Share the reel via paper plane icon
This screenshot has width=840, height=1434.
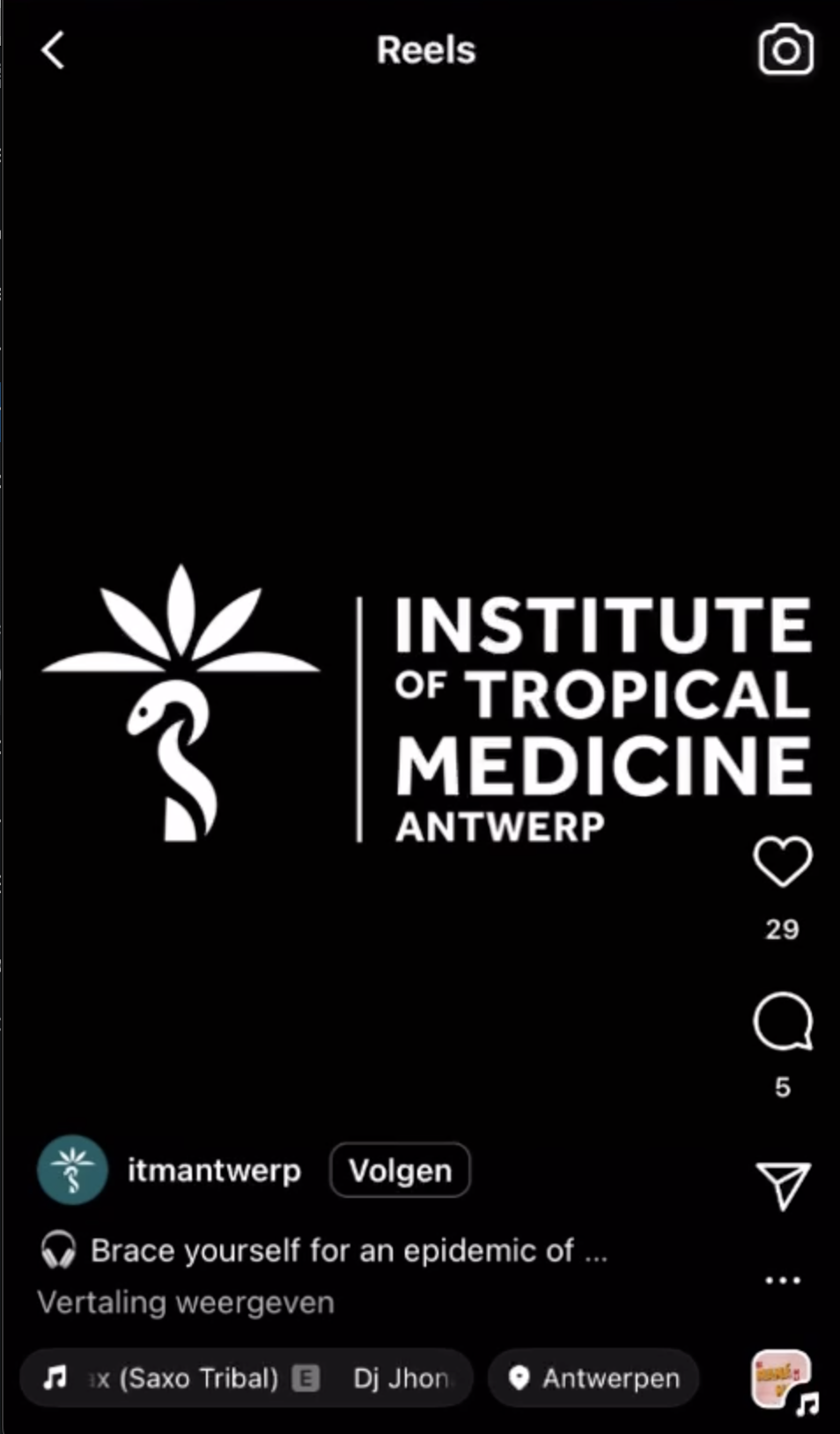[782, 1186]
